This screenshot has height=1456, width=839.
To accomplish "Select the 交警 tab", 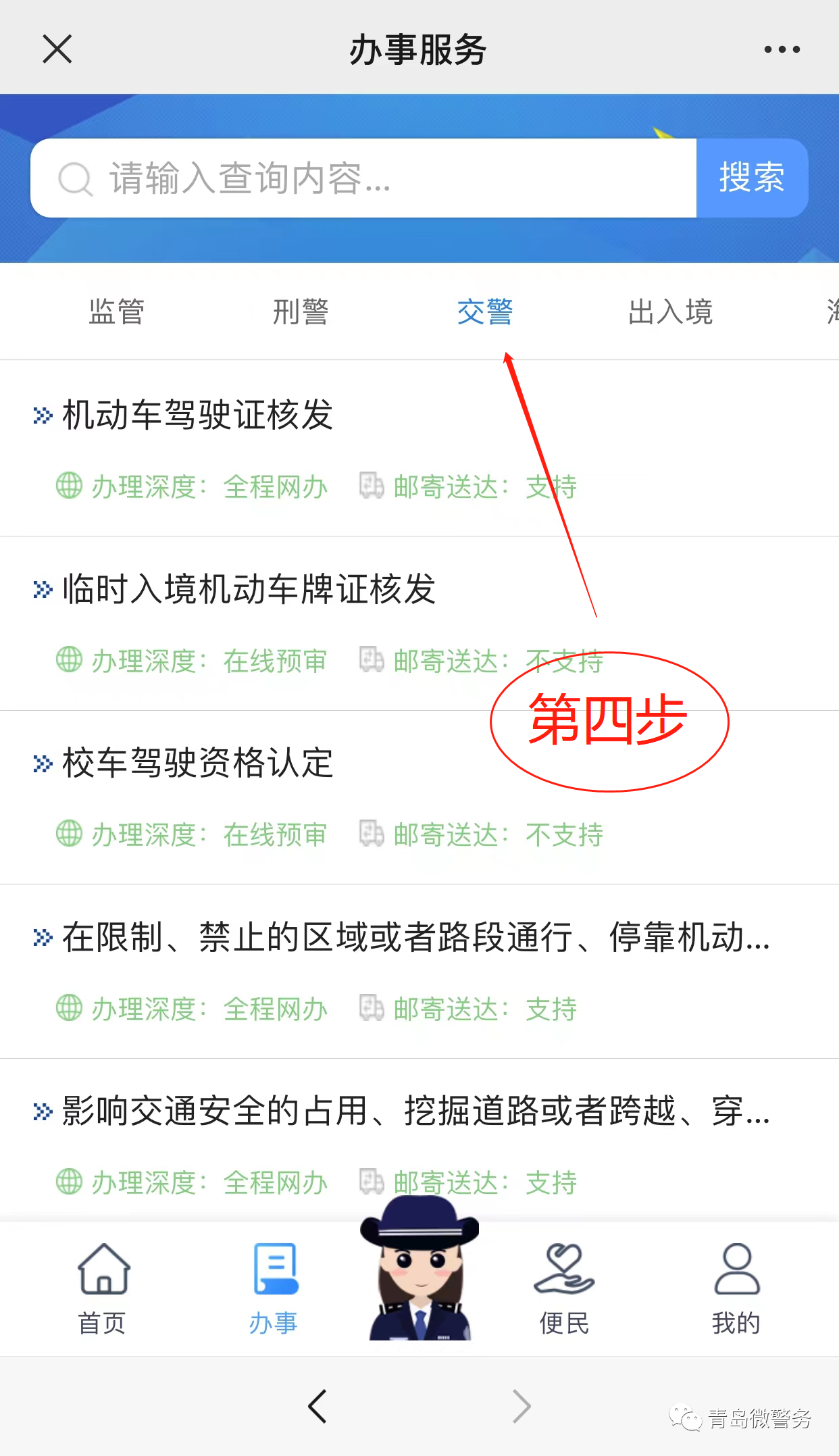I will coord(485,312).
